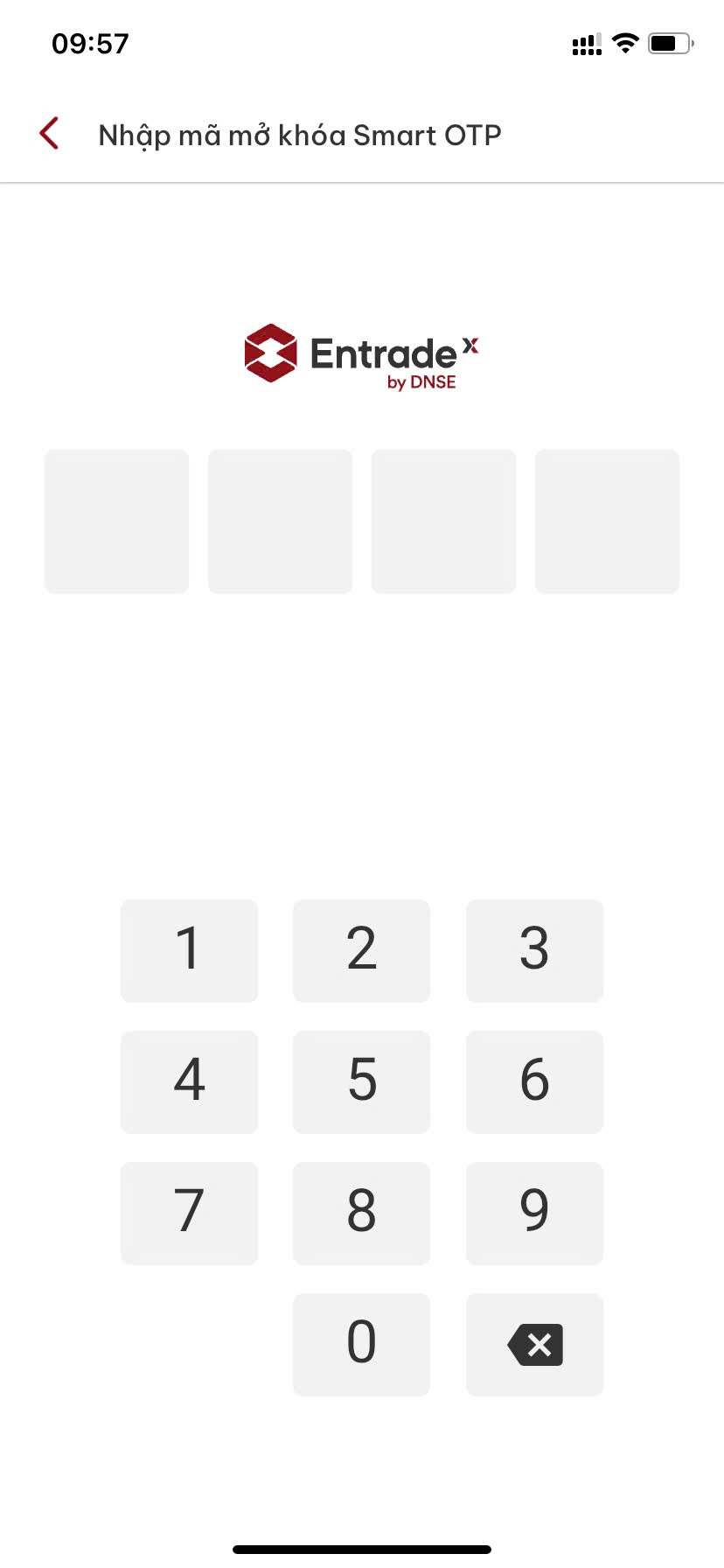The width and height of the screenshot is (724, 1568).
Task: Delete last digit with backspace key
Action: pos(534,1344)
